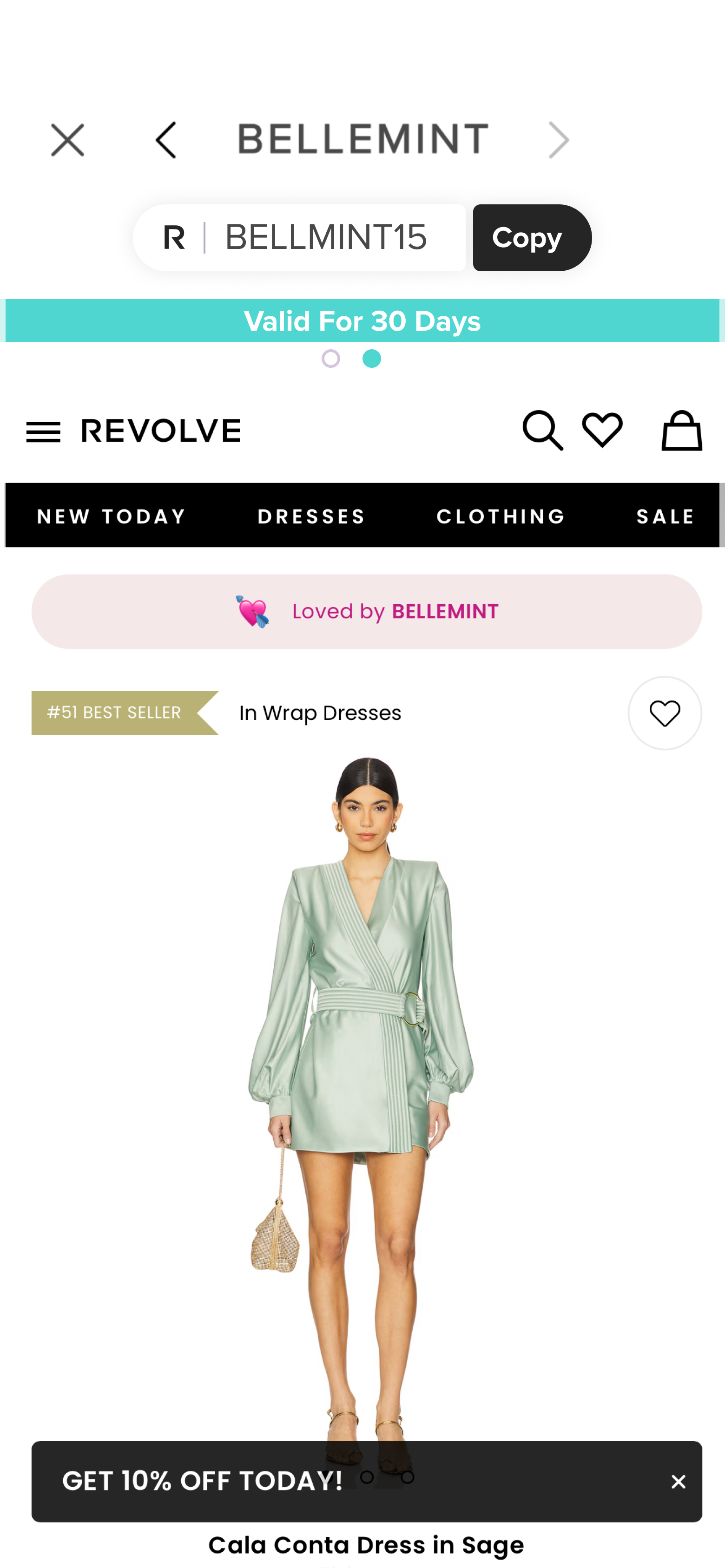The height and width of the screenshot is (1568, 725).
Task: Go forward using the right arrow
Action: coord(559,140)
